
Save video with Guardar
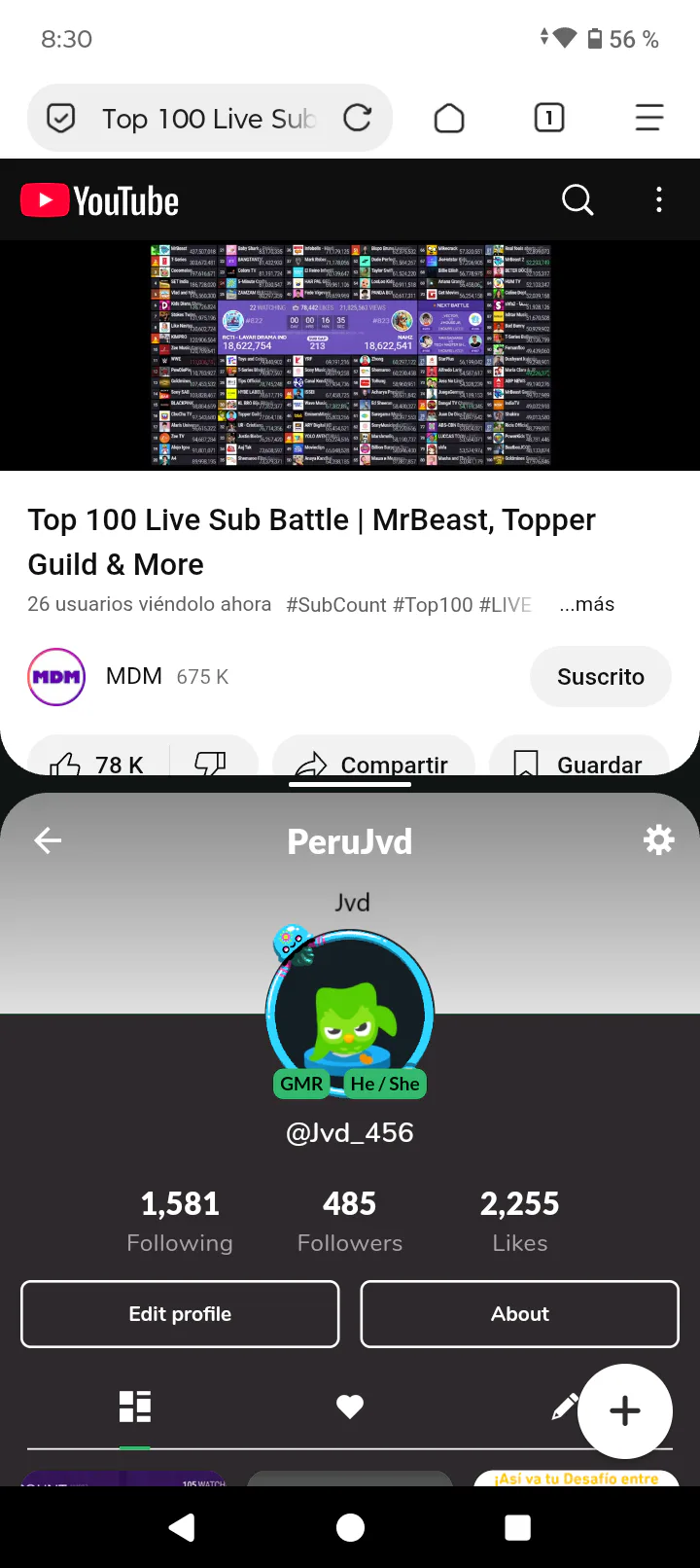578,765
